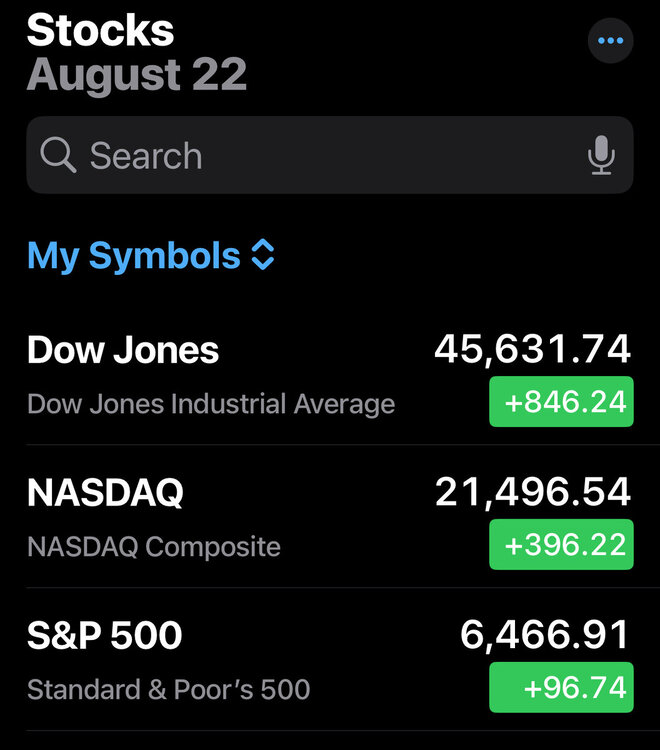Tap the S&P 500 +96.74 badge
The height and width of the screenshot is (750, 660).
561,688
